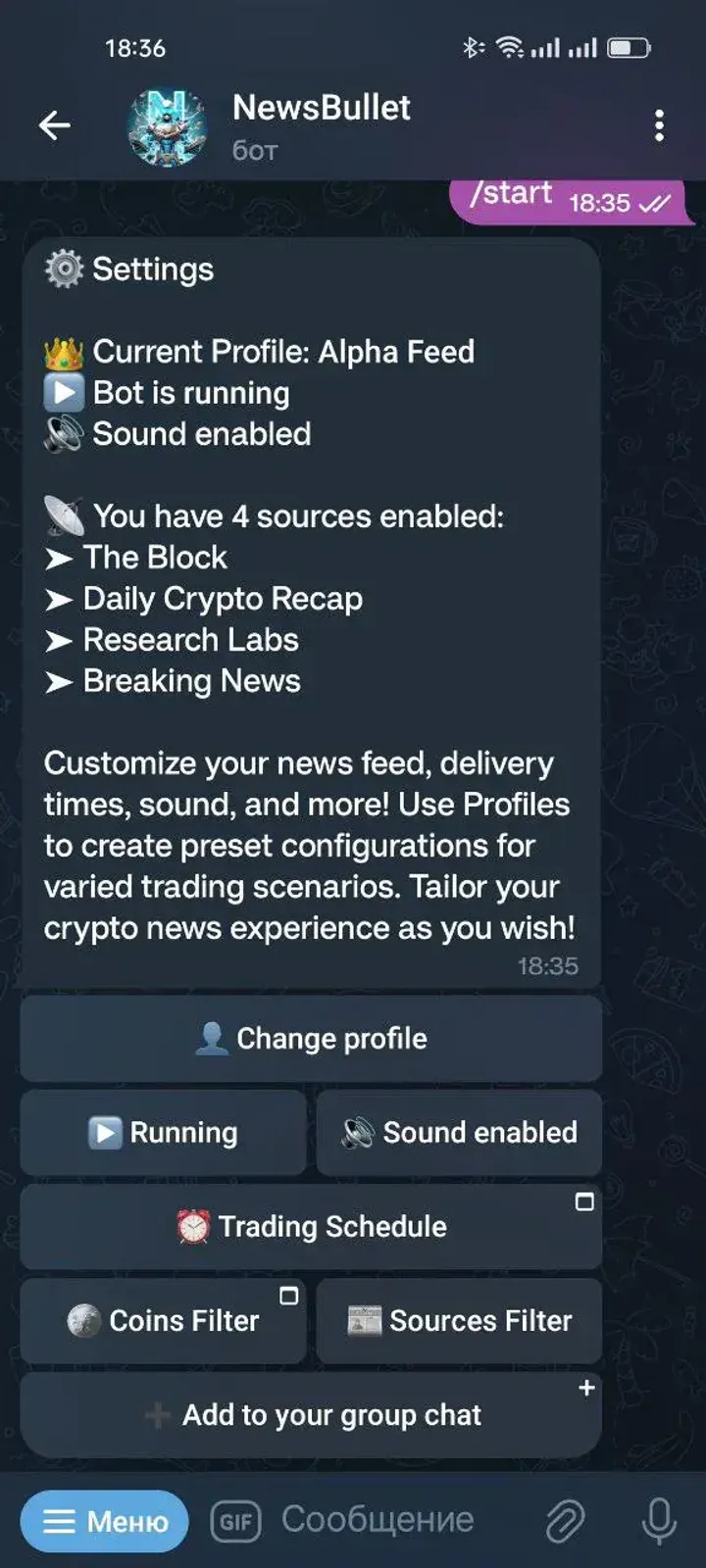This screenshot has width=706, height=1568.
Task: Toggle the bot Running state
Action: [162, 1133]
